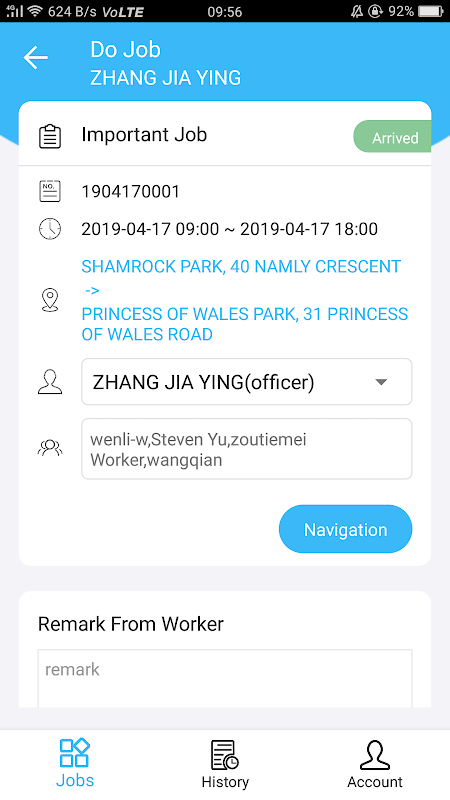The height and width of the screenshot is (800, 450).
Task: Open the Shamrock Park to Princess of Wales address link
Action: (x=244, y=300)
